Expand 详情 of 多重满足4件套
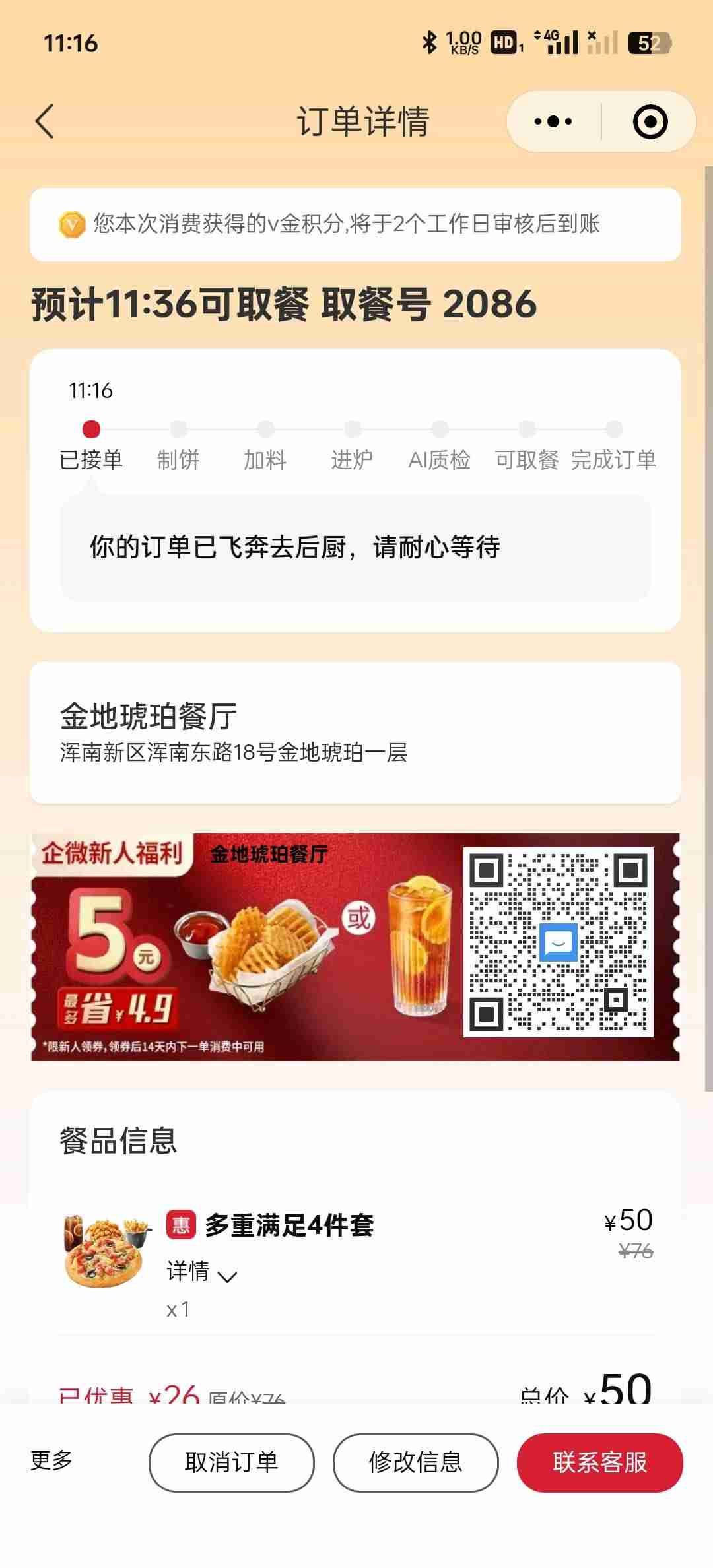713x1568 pixels. [201, 1272]
